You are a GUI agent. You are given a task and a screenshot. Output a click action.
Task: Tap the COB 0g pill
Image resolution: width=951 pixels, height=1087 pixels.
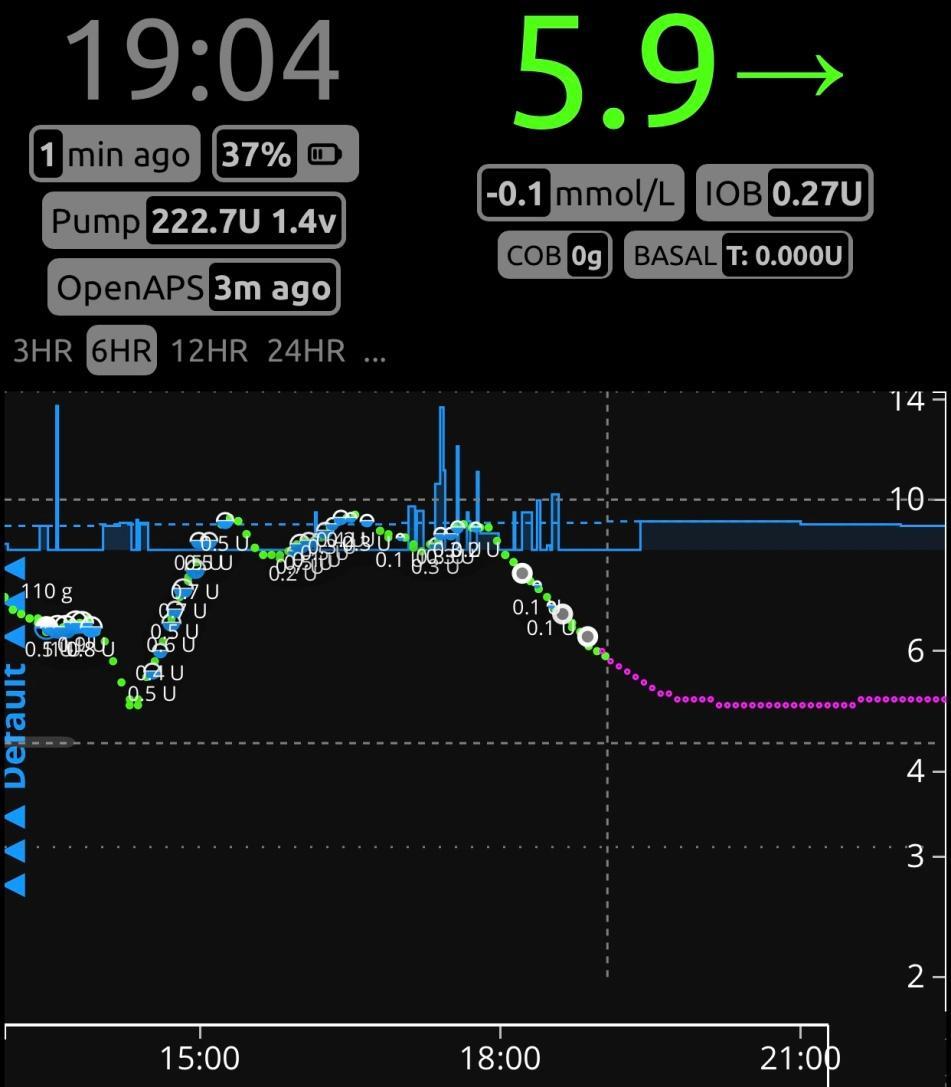point(554,255)
